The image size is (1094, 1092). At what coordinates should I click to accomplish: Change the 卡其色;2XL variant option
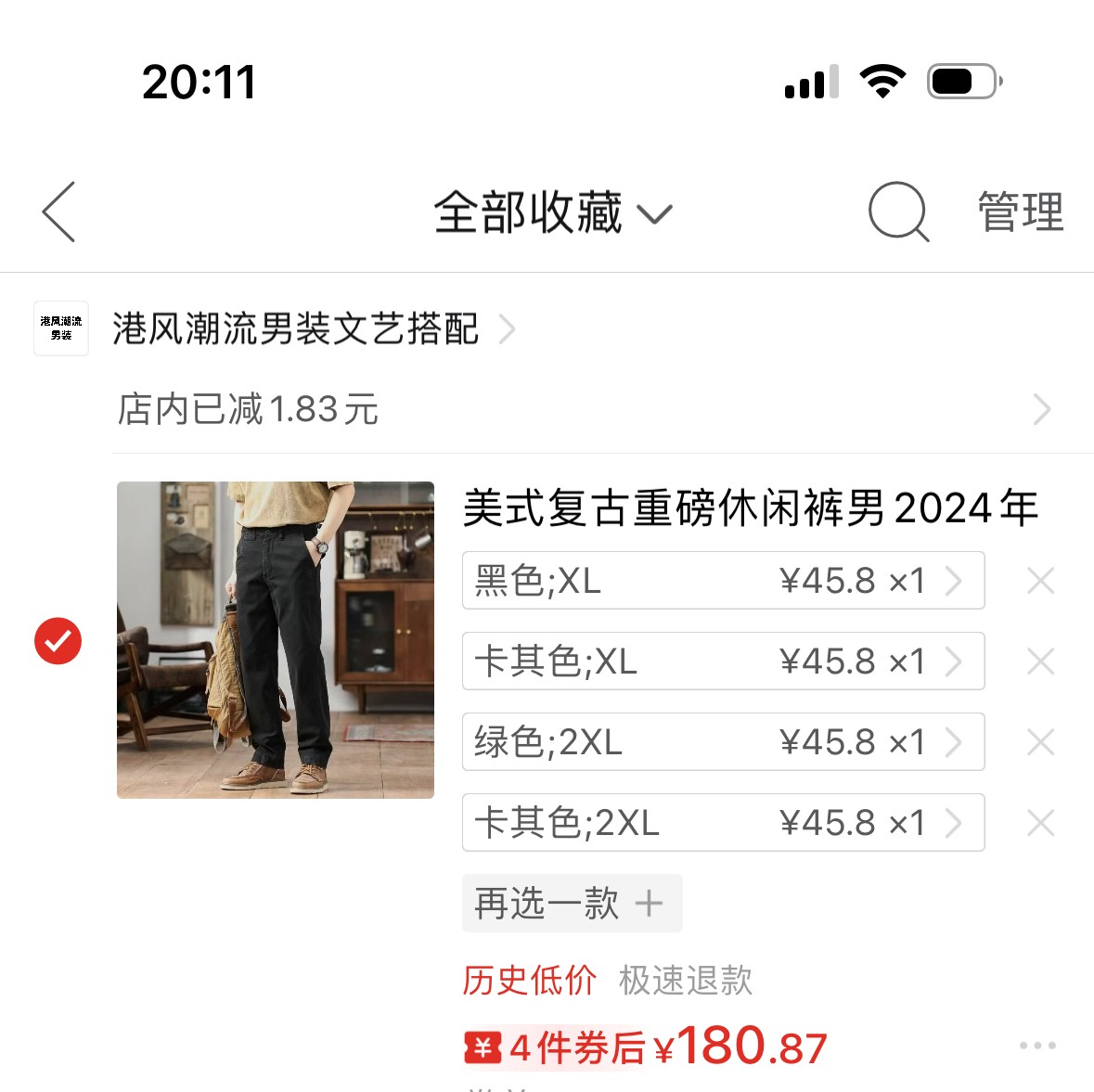coord(722,823)
